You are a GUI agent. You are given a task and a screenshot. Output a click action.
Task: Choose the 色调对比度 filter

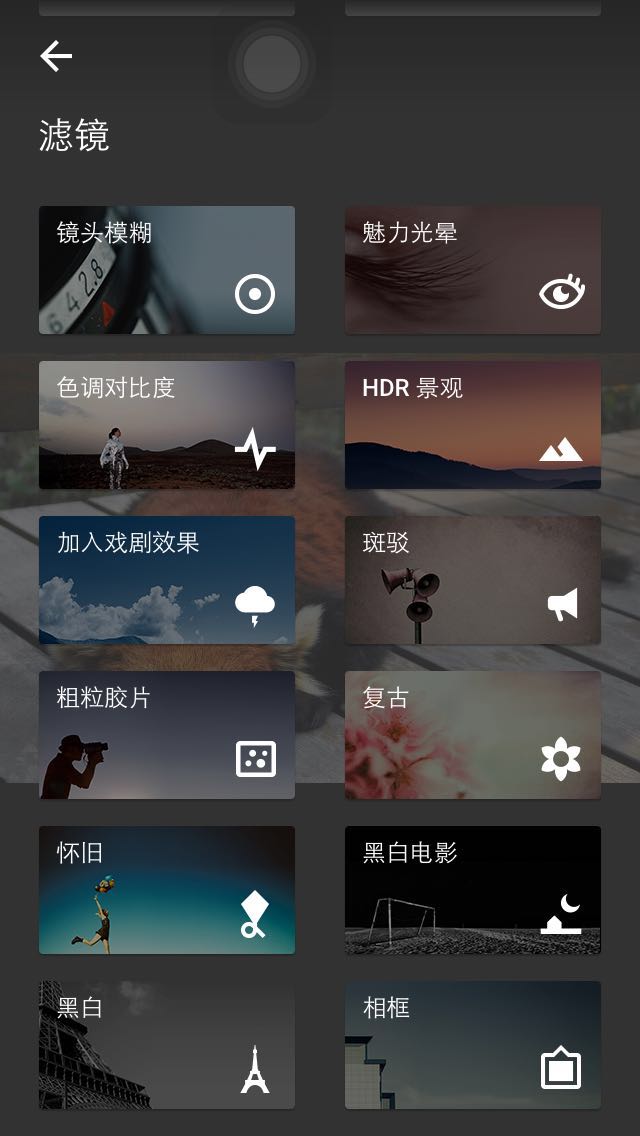tap(167, 425)
